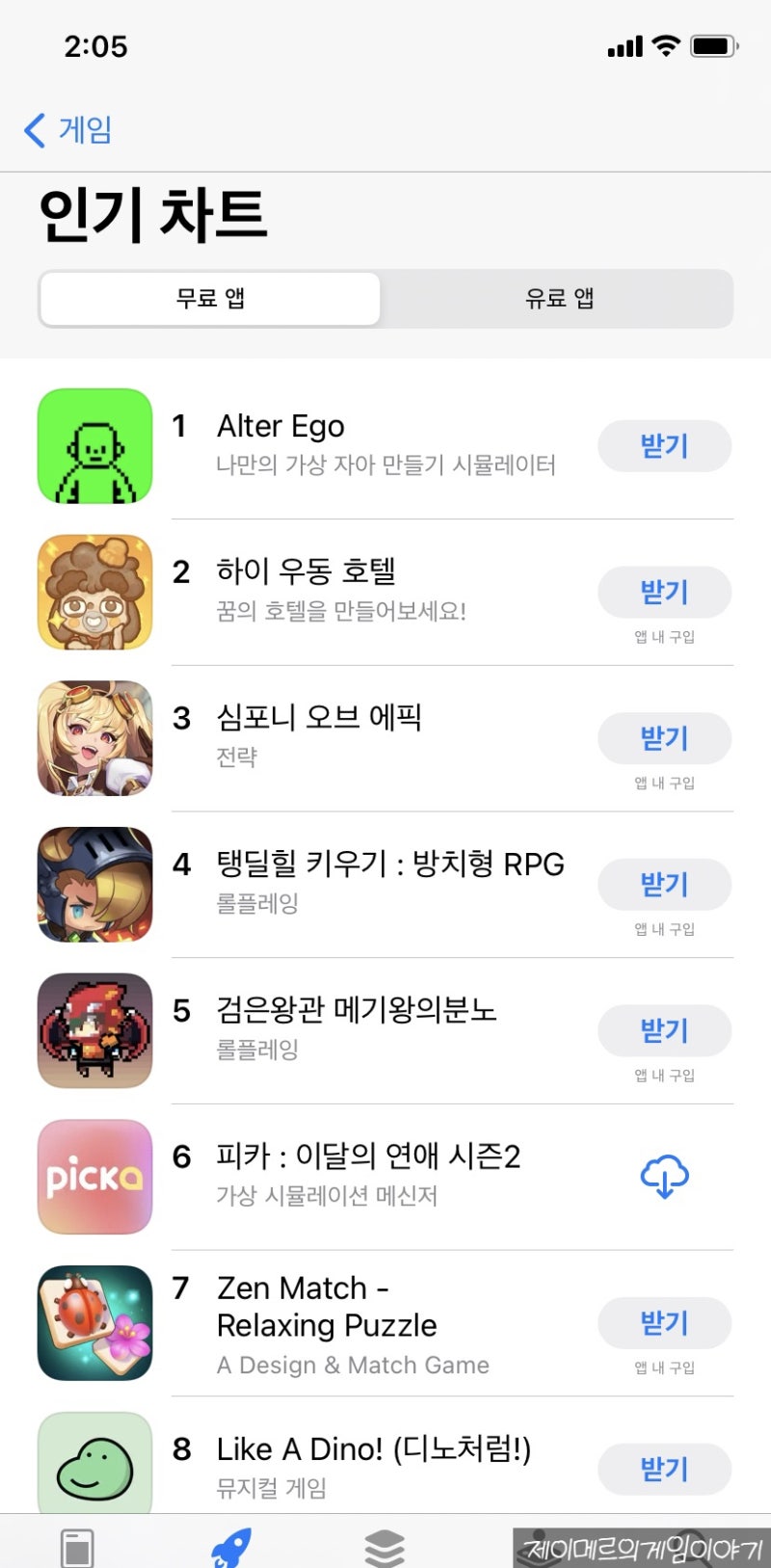Image resolution: width=771 pixels, height=1568 pixels.
Task: Tap the Like A Dino frog icon
Action: click(x=93, y=1463)
